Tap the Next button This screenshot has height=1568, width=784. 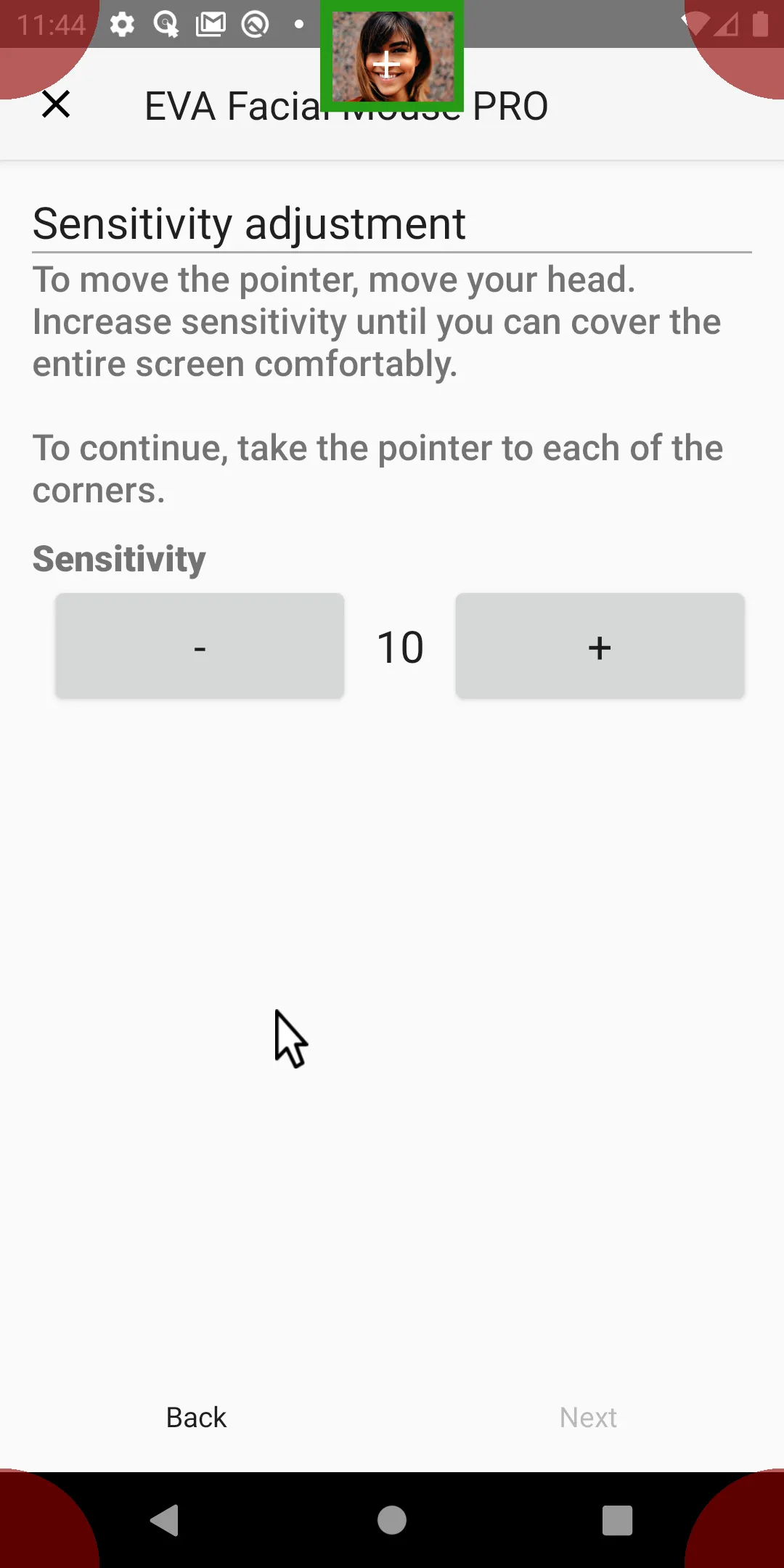tap(588, 1417)
